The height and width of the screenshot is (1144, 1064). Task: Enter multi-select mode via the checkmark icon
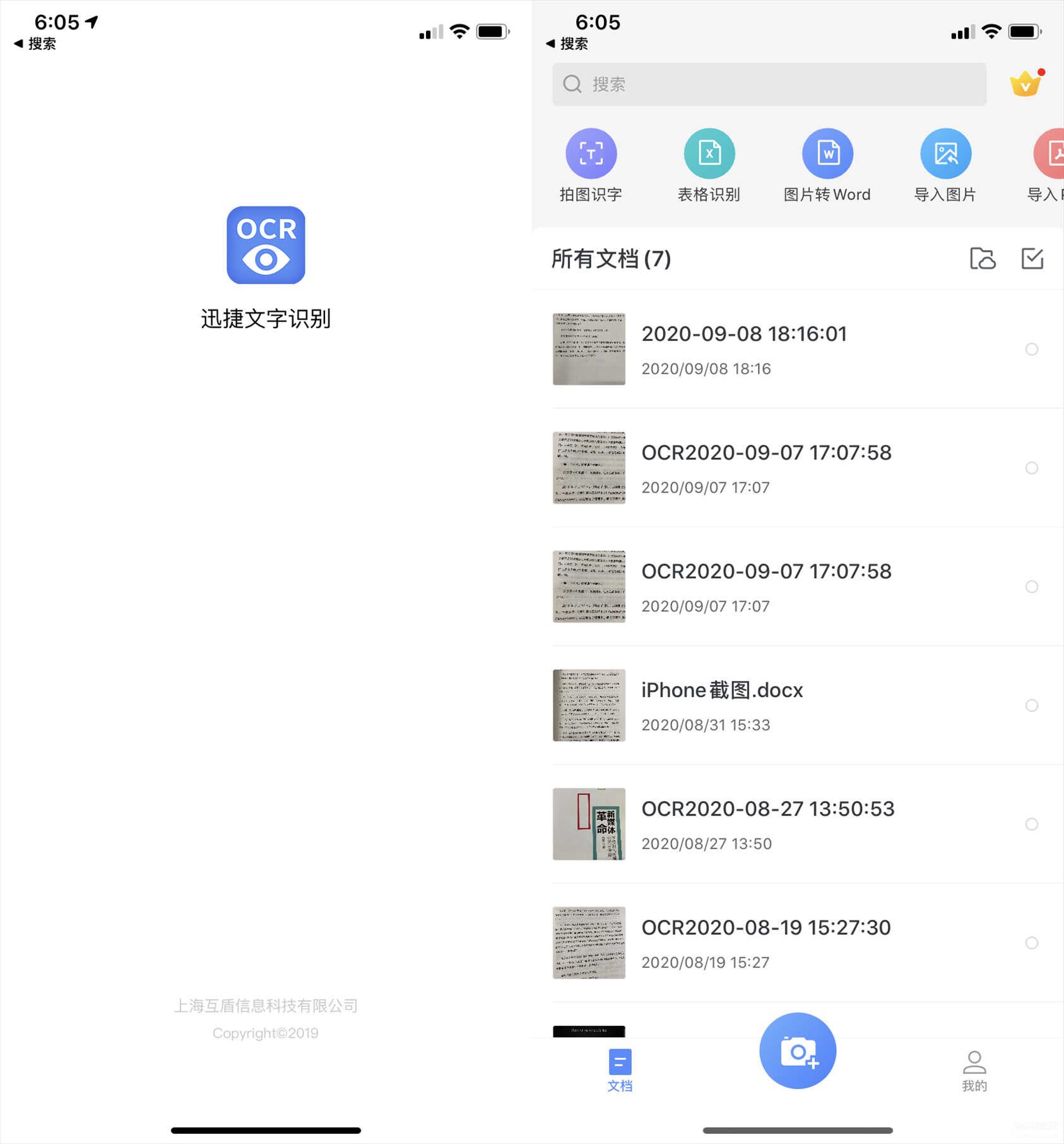(x=1032, y=258)
